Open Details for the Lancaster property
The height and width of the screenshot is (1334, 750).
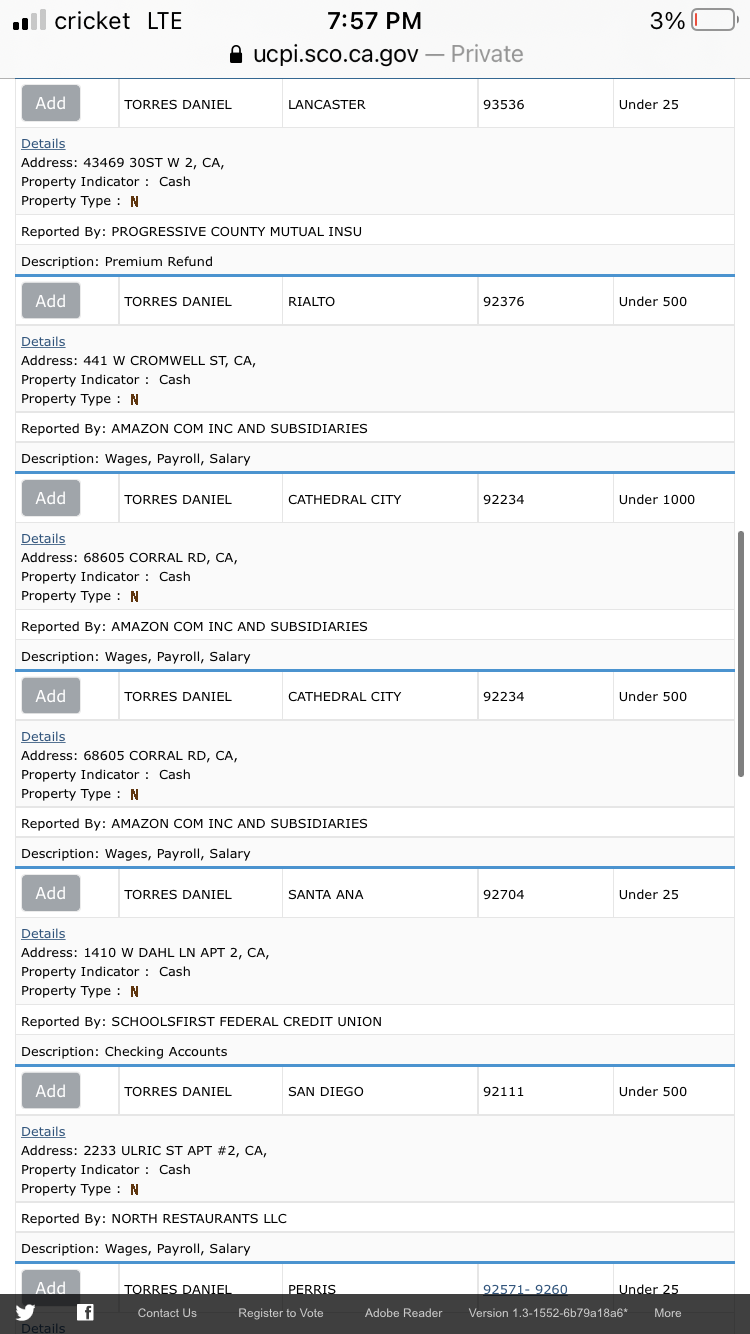[43, 144]
